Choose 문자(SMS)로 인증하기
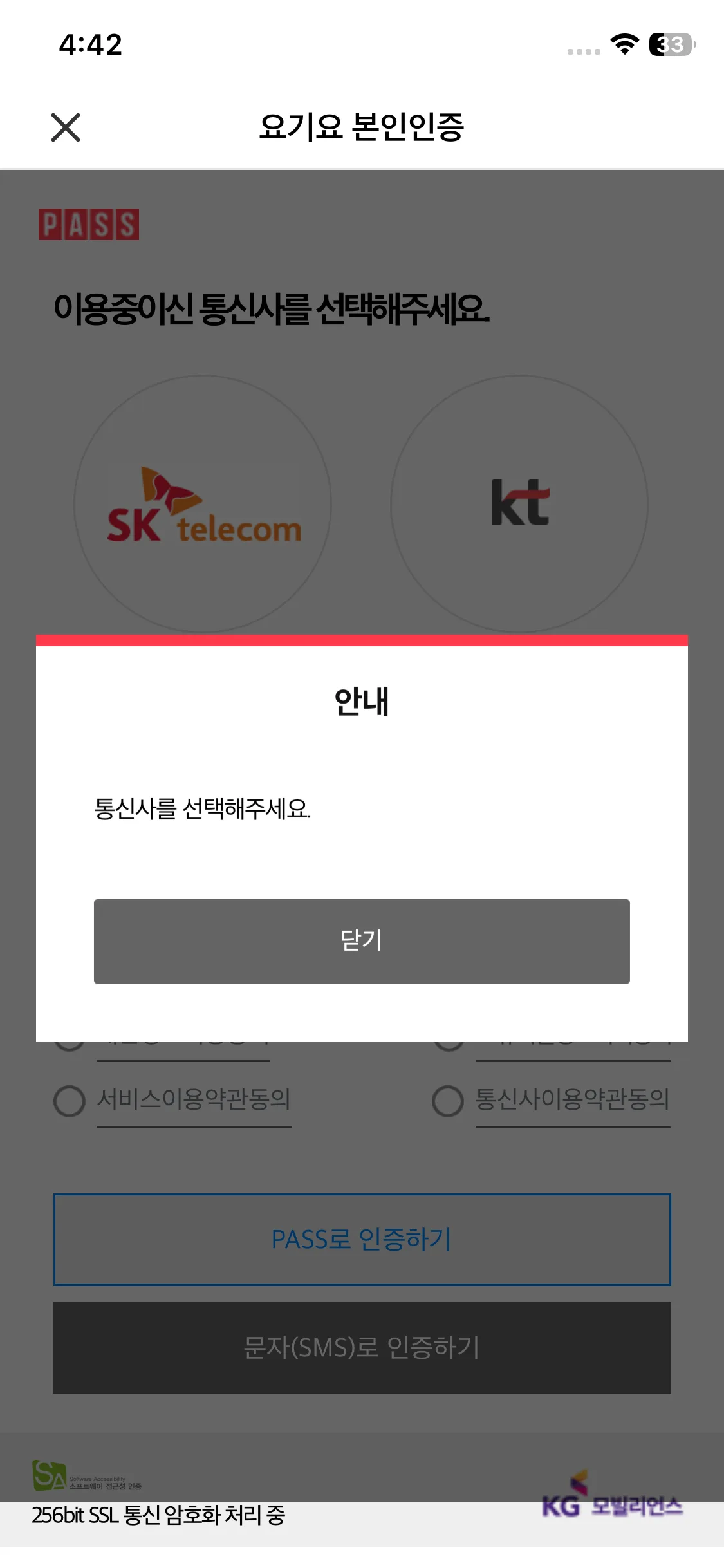 (x=362, y=1348)
